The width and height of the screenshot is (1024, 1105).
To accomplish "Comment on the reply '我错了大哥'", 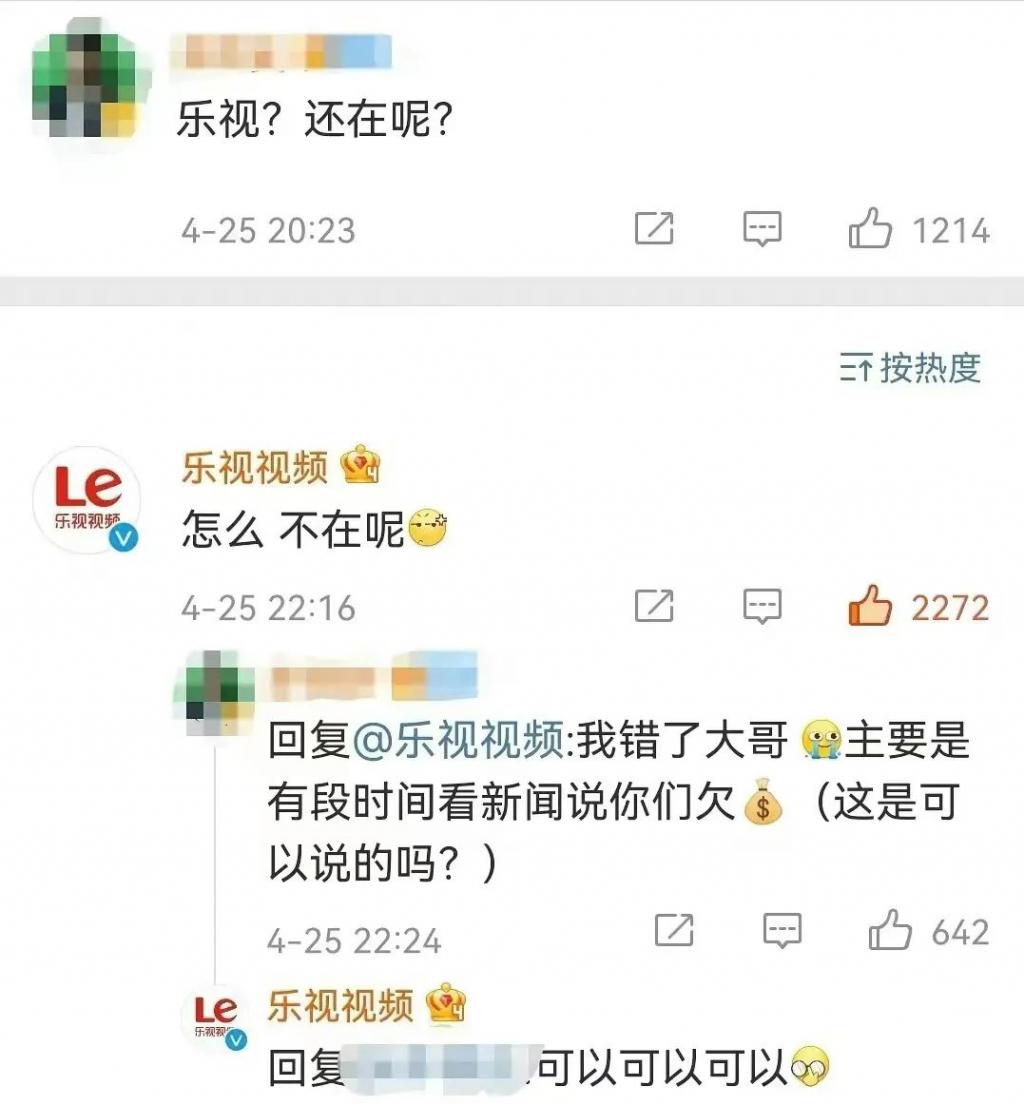I will coord(782,931).
